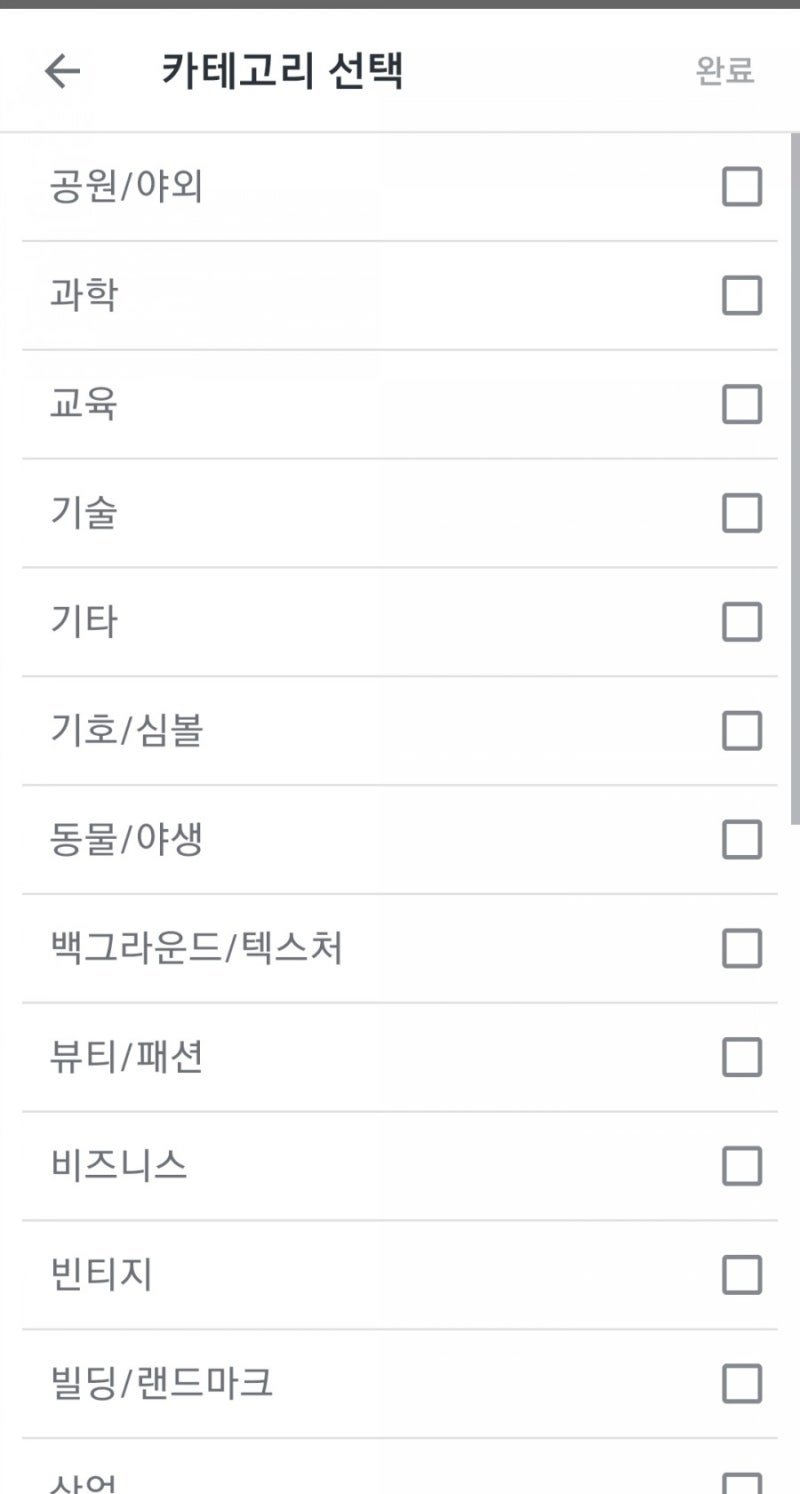Tap the 과학 category row
This screenshot has height=1494, width=800.
click(80, 296)
